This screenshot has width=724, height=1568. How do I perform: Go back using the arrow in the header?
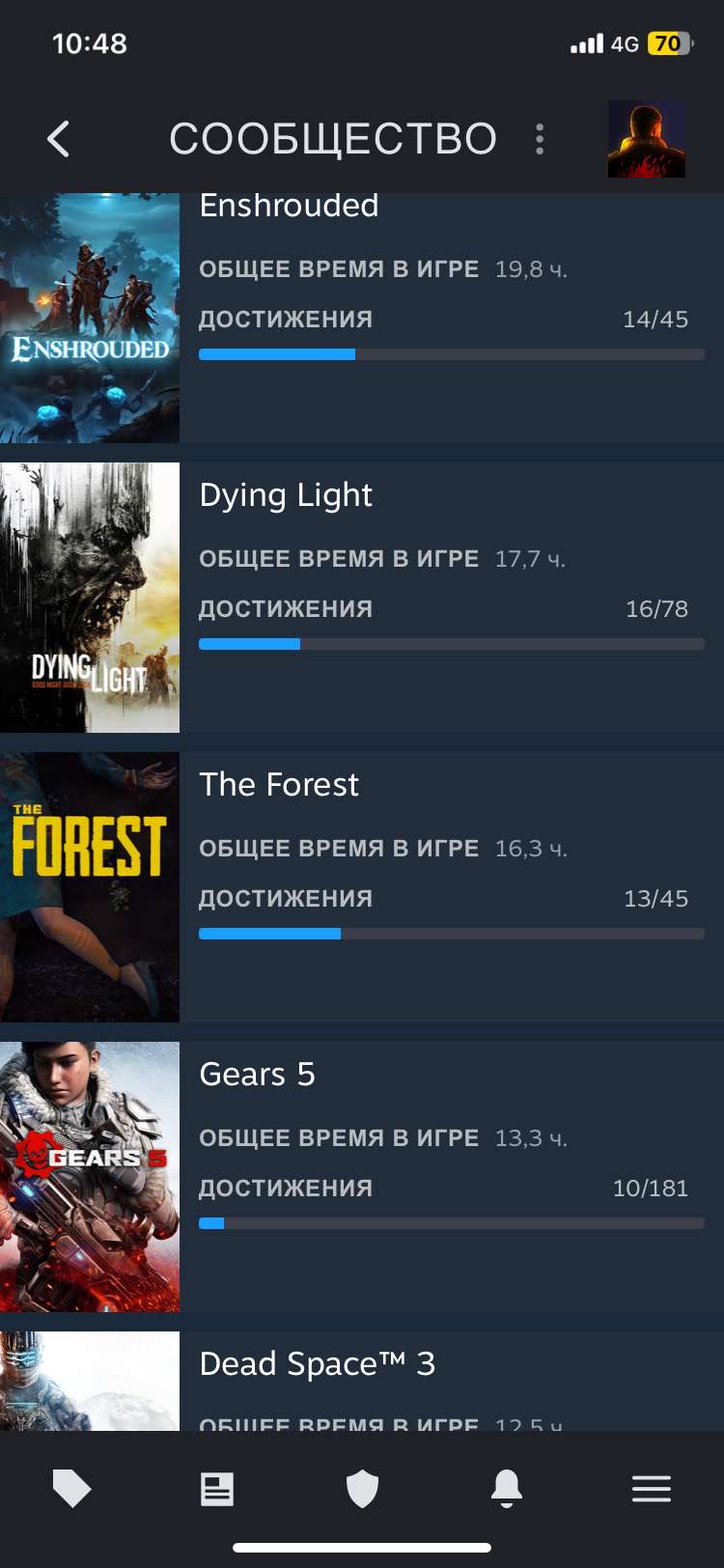(59, 139)
